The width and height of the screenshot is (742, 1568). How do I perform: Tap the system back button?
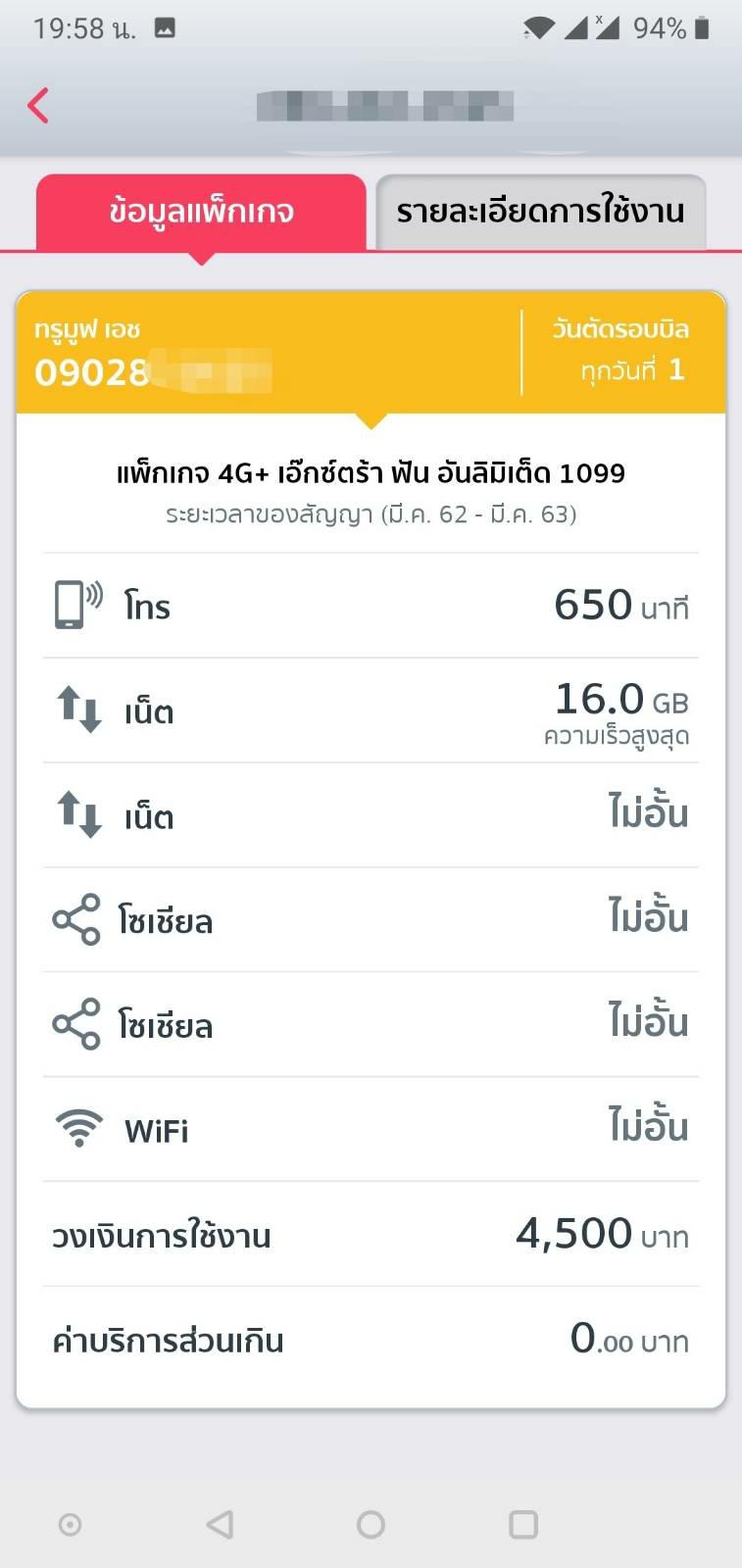[x=220, y=1524]
